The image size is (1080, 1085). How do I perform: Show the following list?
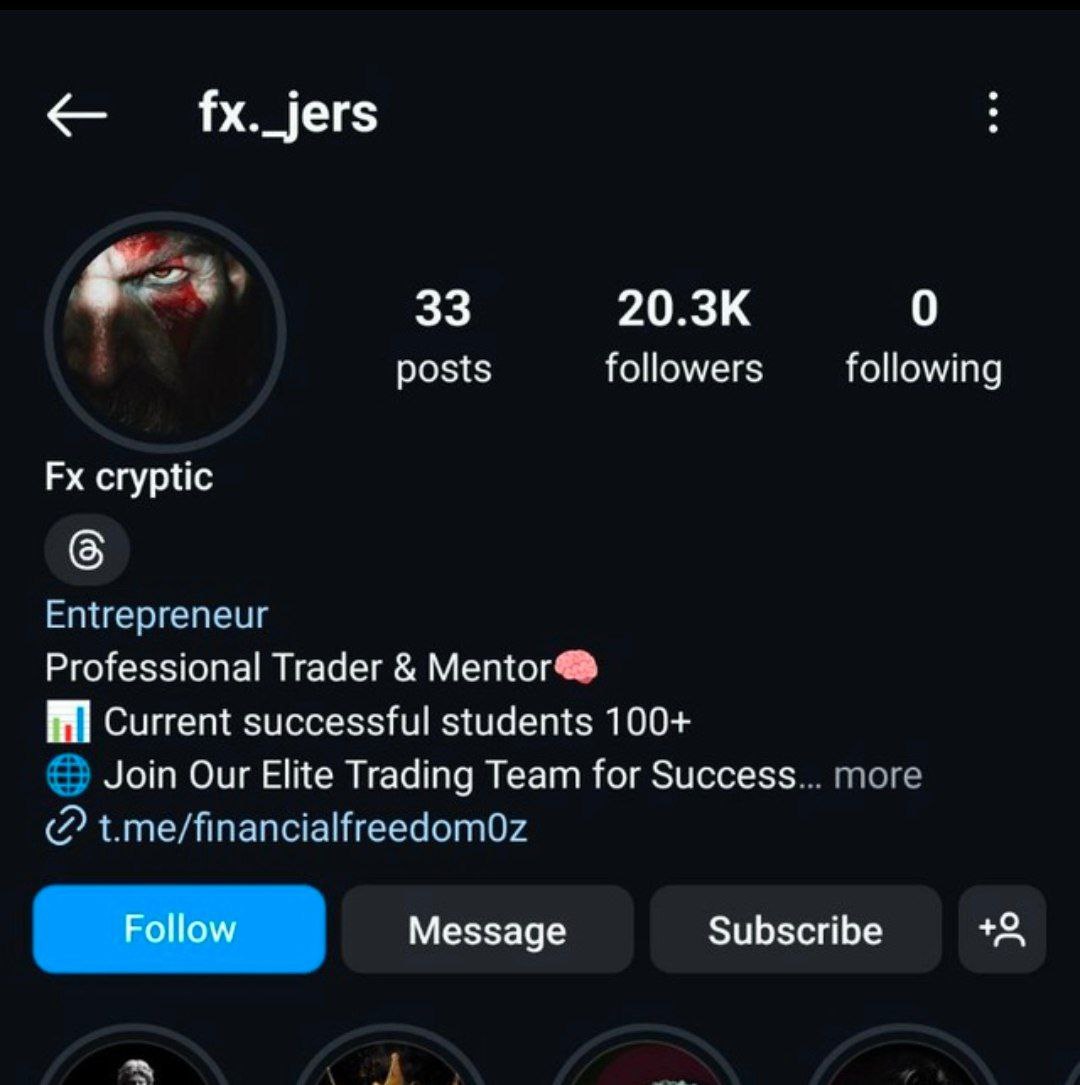[923, 336]
